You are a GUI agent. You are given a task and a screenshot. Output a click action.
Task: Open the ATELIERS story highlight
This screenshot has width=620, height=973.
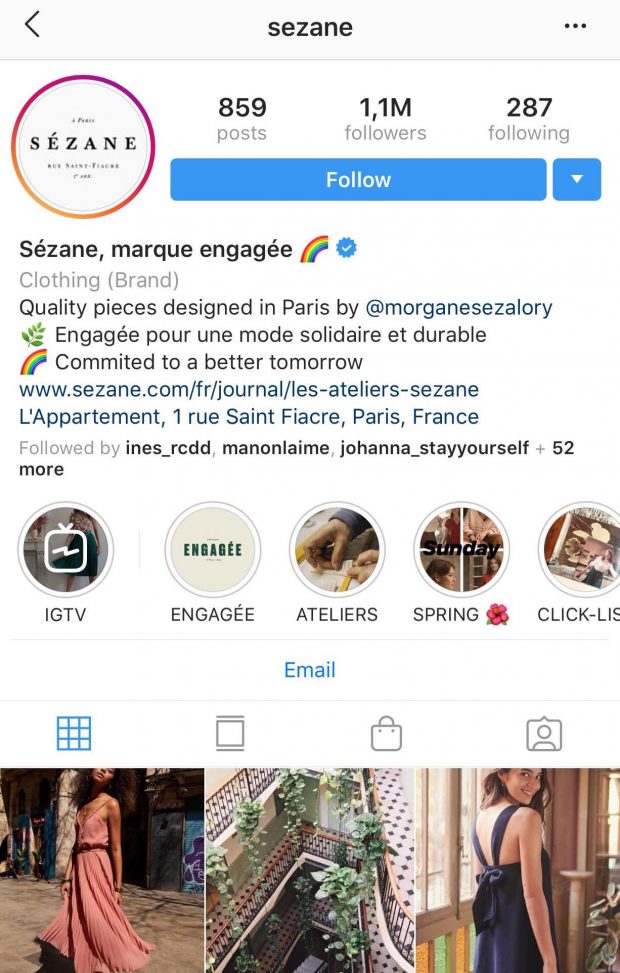click(337, 550)
